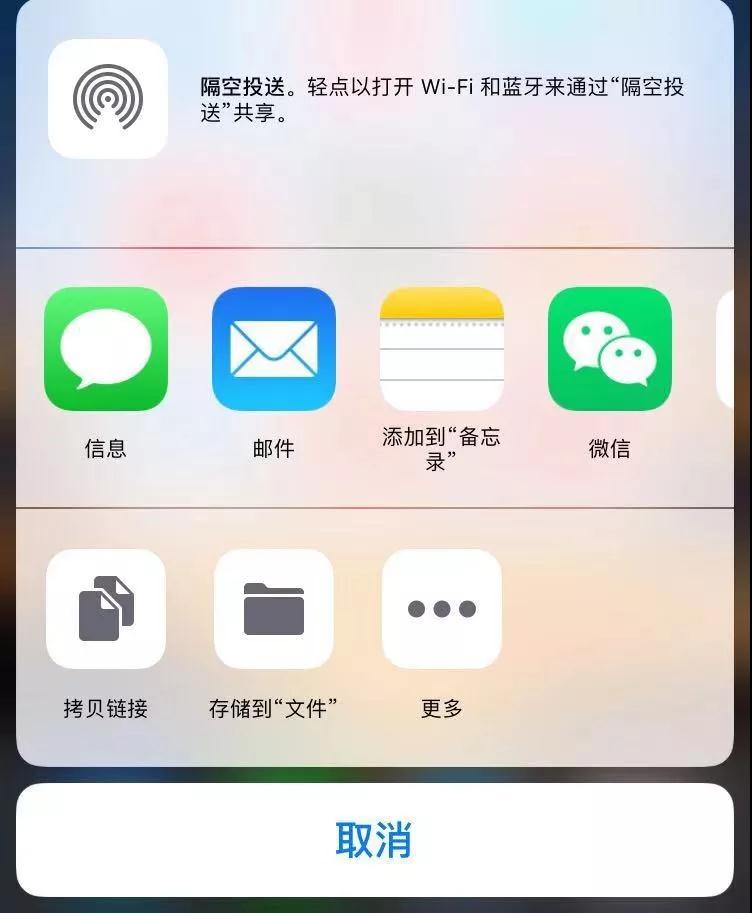Image resolution: width=752 pixels, height=913 pixels.
Task: Share via 信息 Messages app
Action: click(106, 349)
